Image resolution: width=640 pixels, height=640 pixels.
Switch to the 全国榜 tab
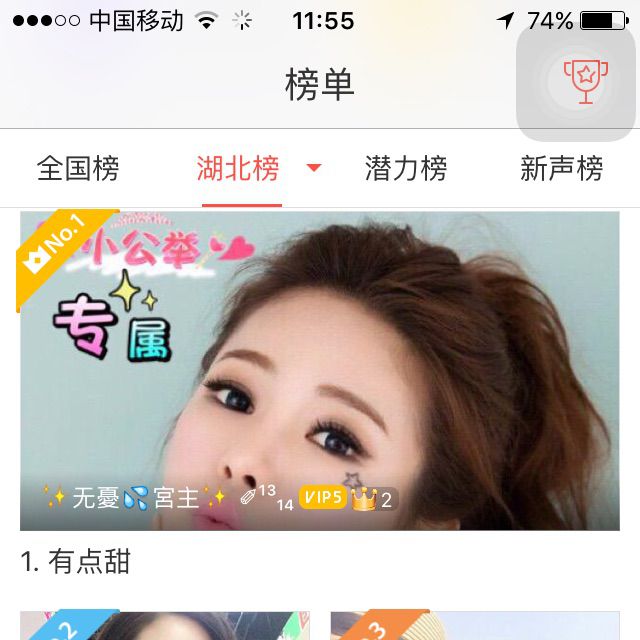78,168
